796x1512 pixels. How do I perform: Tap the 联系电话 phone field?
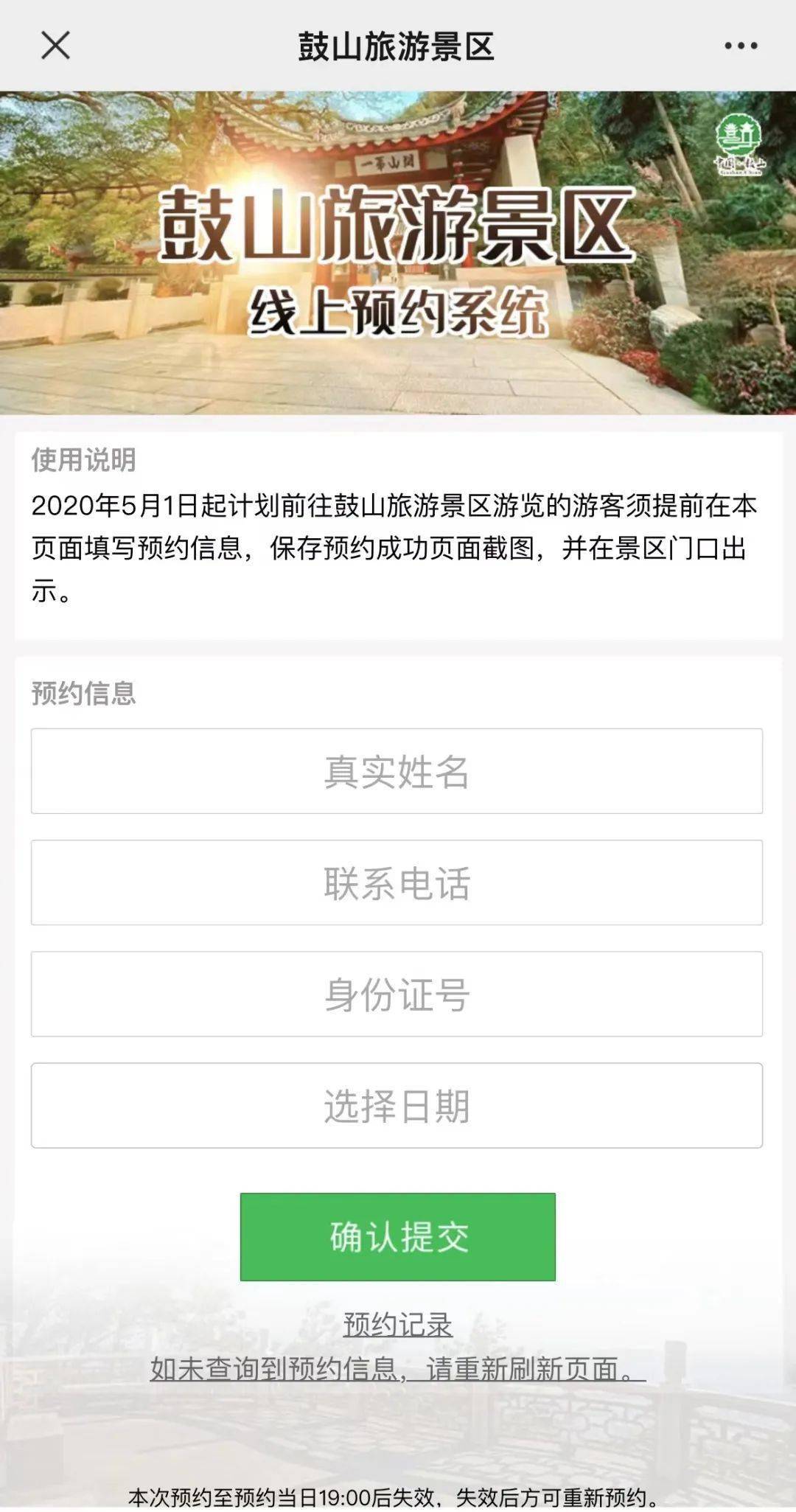tap(397, 882)
